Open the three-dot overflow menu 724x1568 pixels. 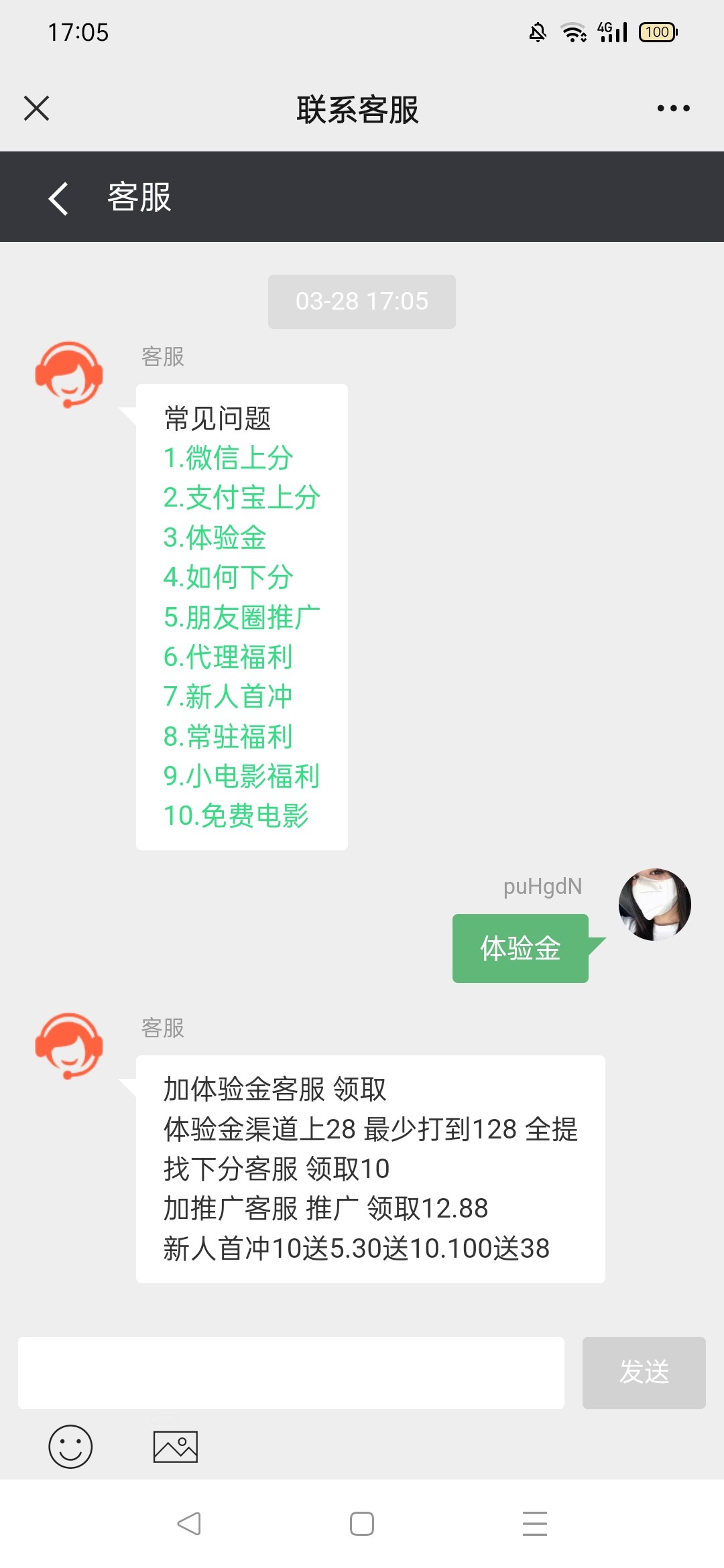click(x=673, y=108)
